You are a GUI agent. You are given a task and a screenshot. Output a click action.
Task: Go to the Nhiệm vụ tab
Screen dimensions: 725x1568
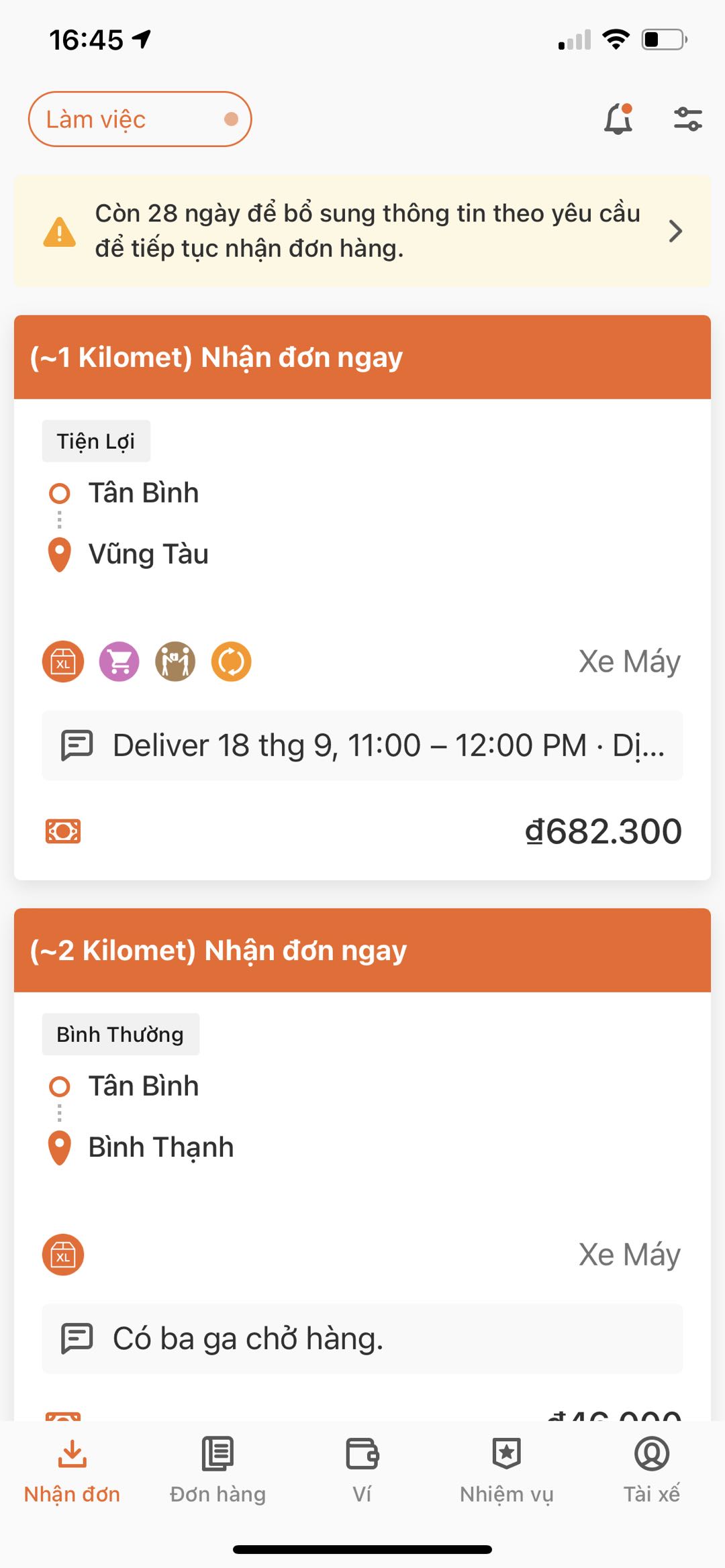point(507,1469)
